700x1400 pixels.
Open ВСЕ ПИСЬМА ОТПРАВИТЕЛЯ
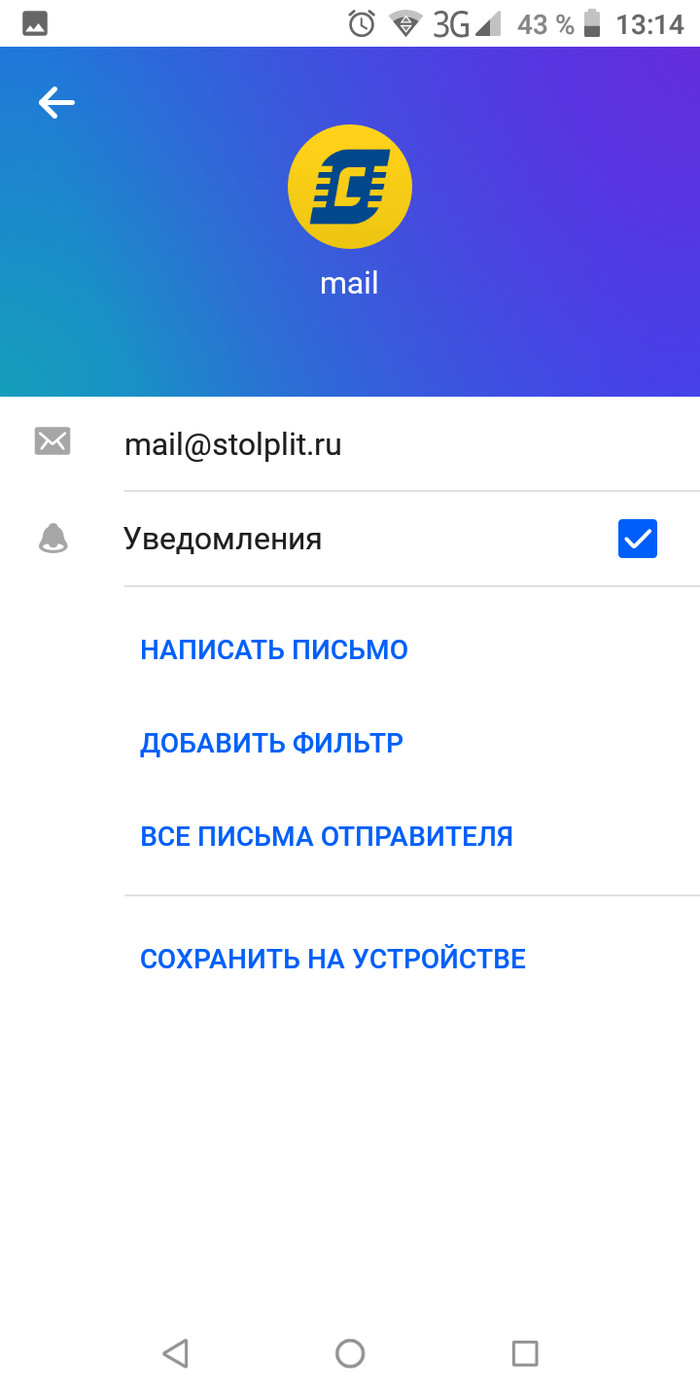pyautogui.click(x=326, y=836)
